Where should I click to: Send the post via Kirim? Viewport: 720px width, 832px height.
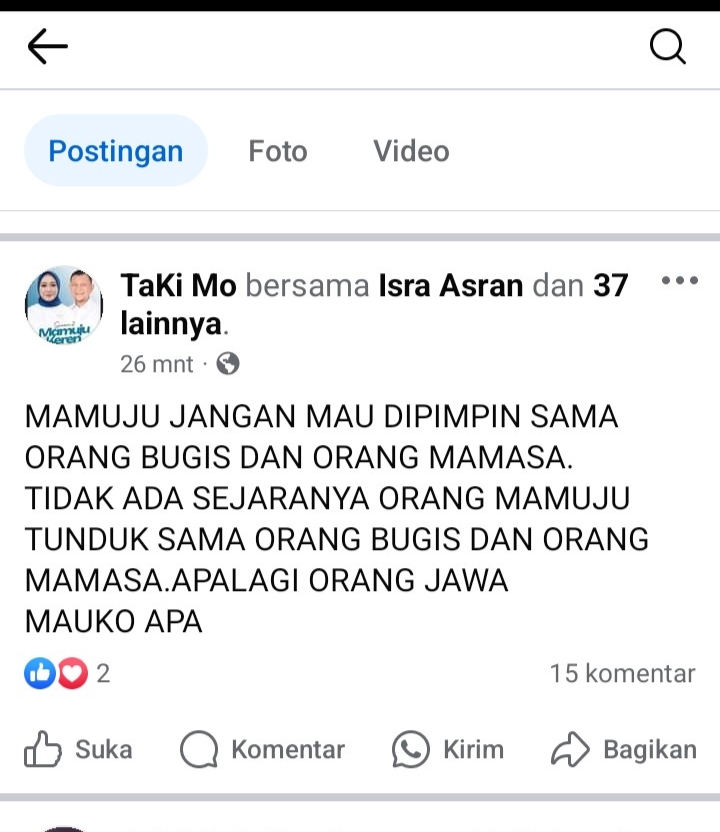[x=448, y=749]
